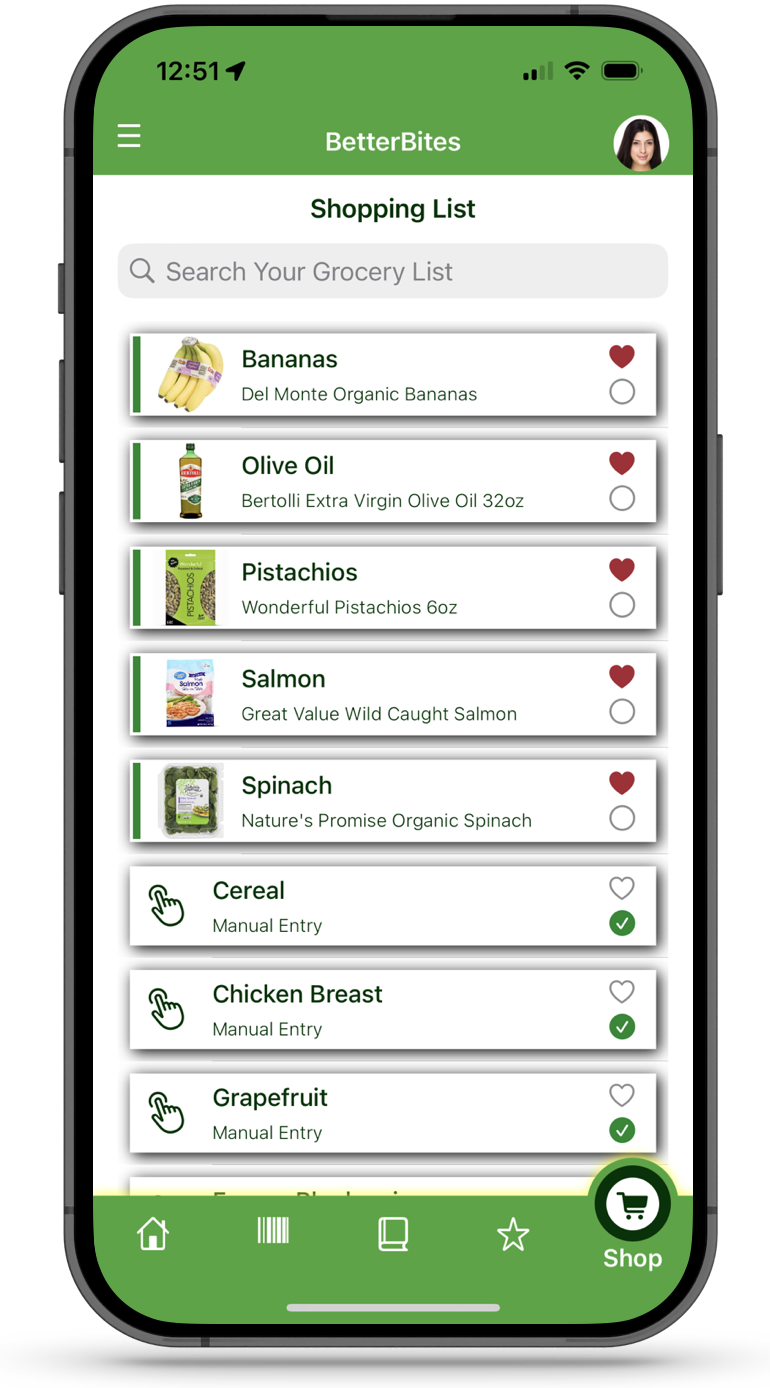Open the barcode scanner tab
Screen dimensions: 770x1388
(x=273, y=1231)
